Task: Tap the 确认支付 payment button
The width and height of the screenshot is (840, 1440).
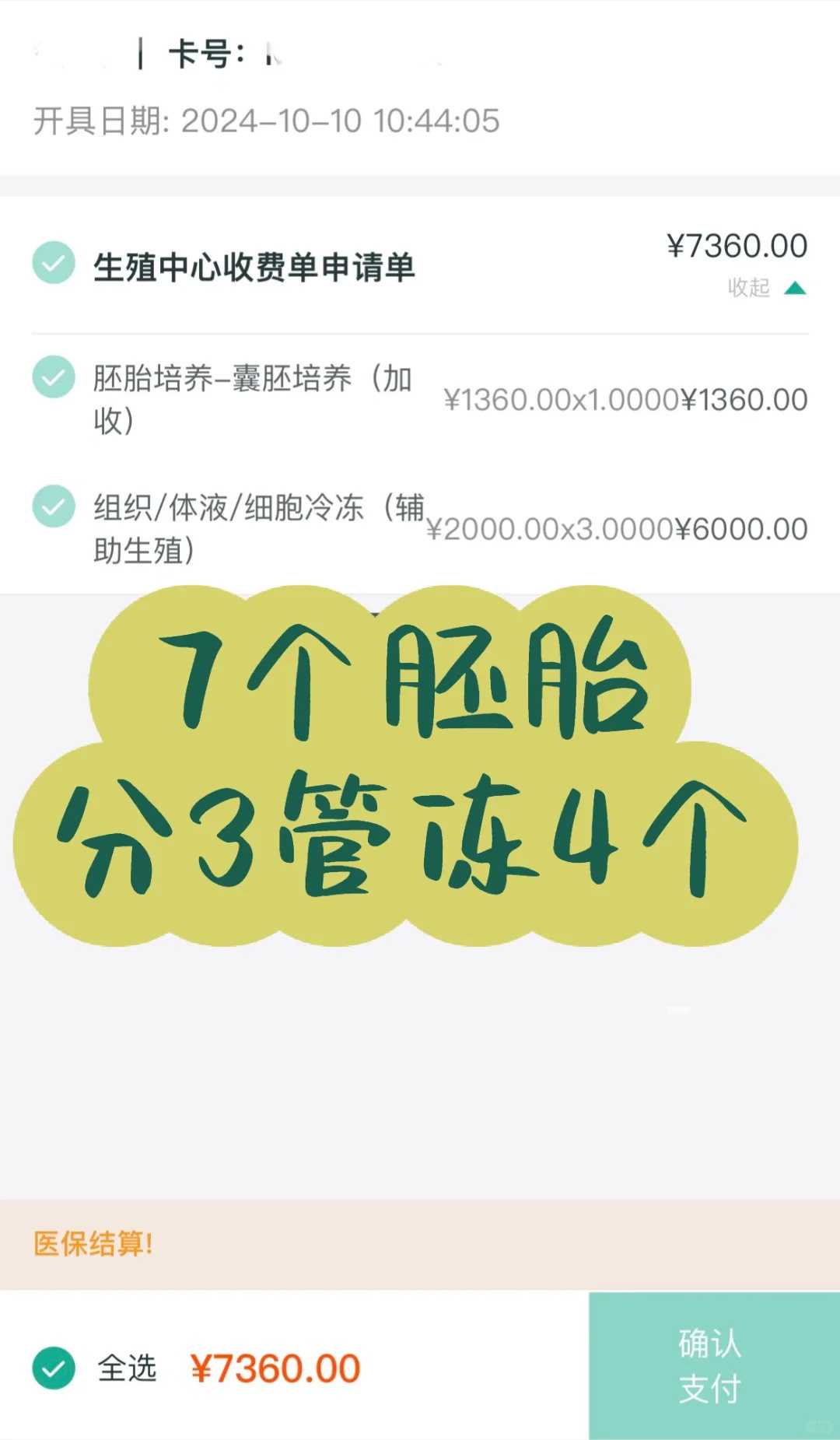Action: (x=712, y=1365)
